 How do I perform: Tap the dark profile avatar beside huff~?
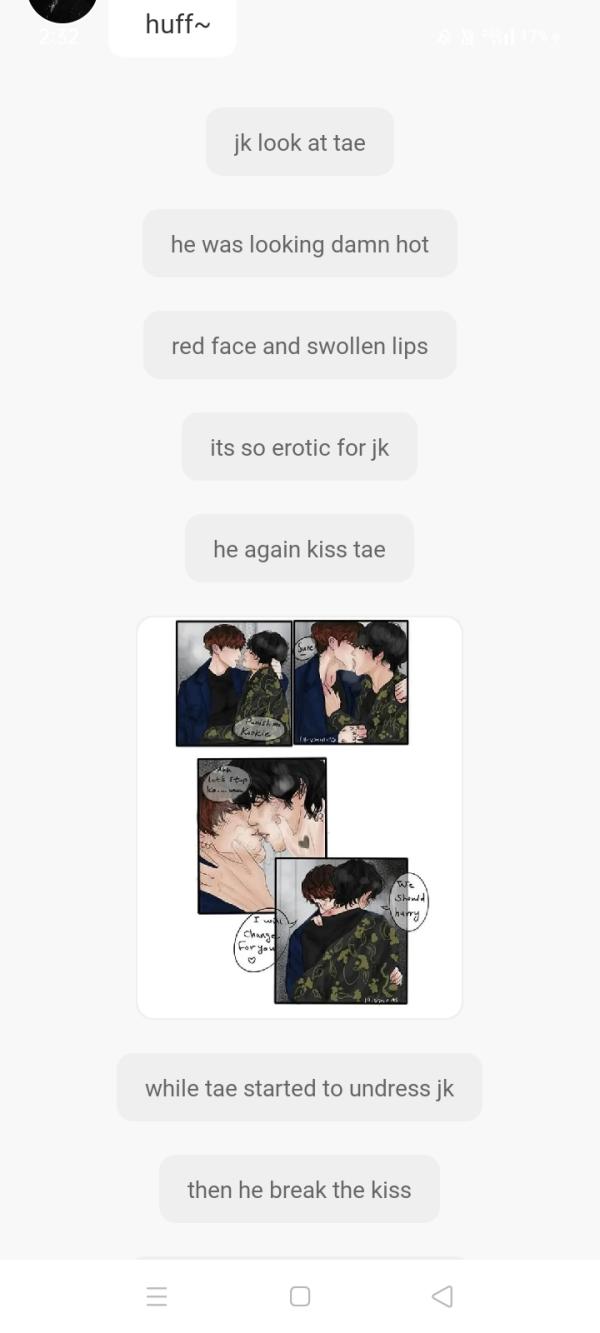[x=62, y=8]
